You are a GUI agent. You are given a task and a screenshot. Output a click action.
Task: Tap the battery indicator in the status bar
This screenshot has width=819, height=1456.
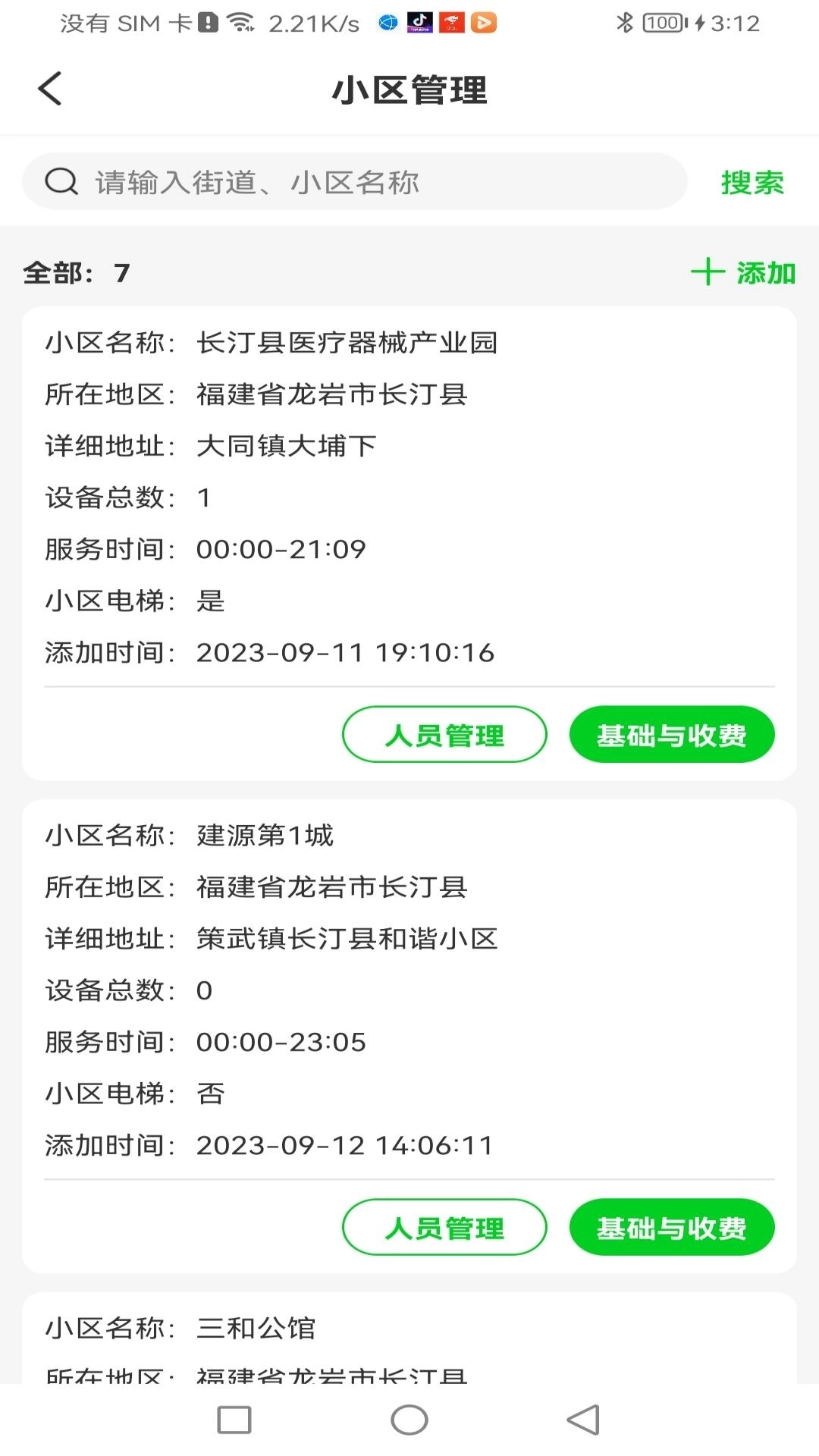662,21
